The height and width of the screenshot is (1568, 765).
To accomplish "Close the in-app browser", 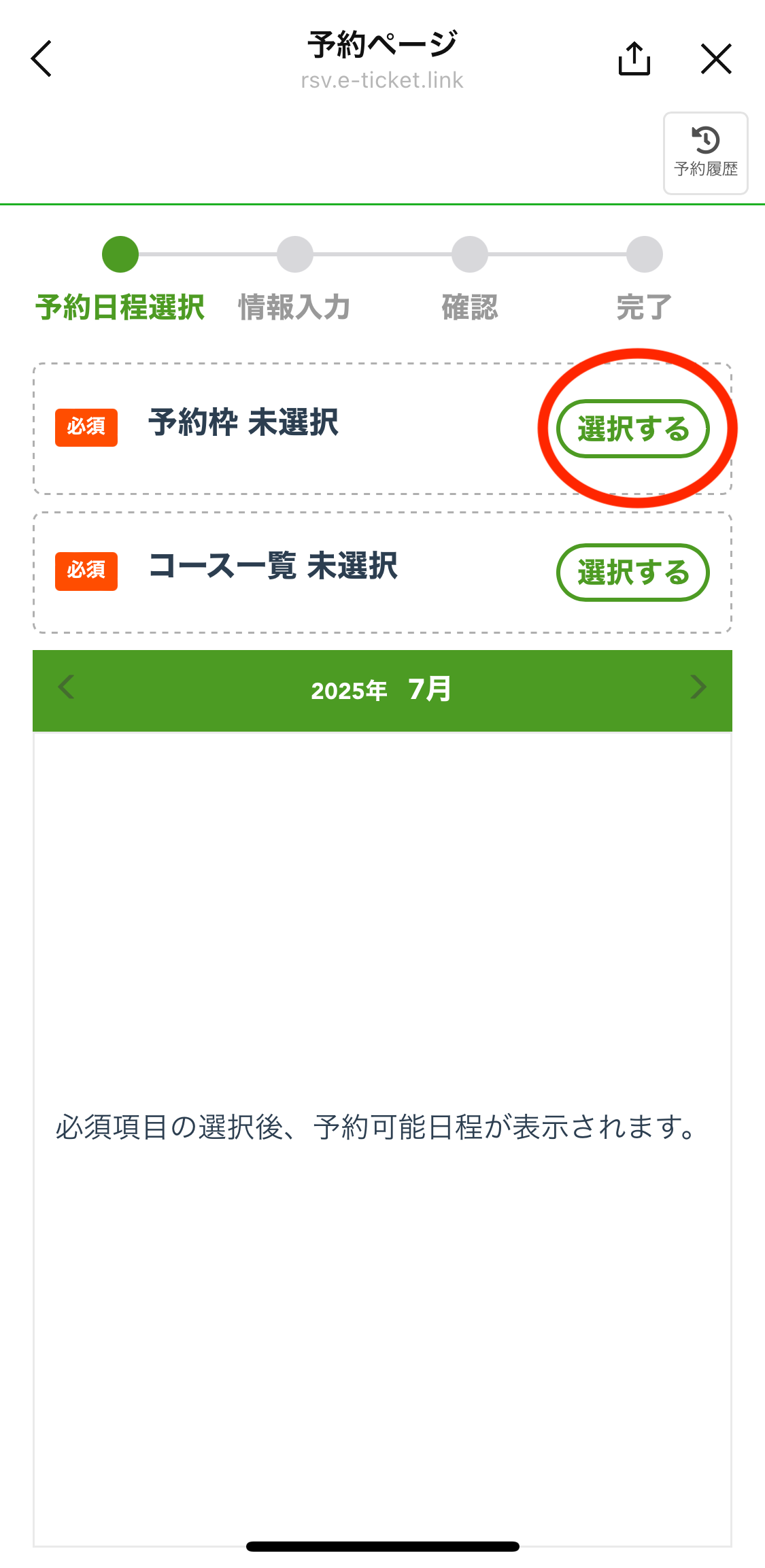I will point(716,58).
